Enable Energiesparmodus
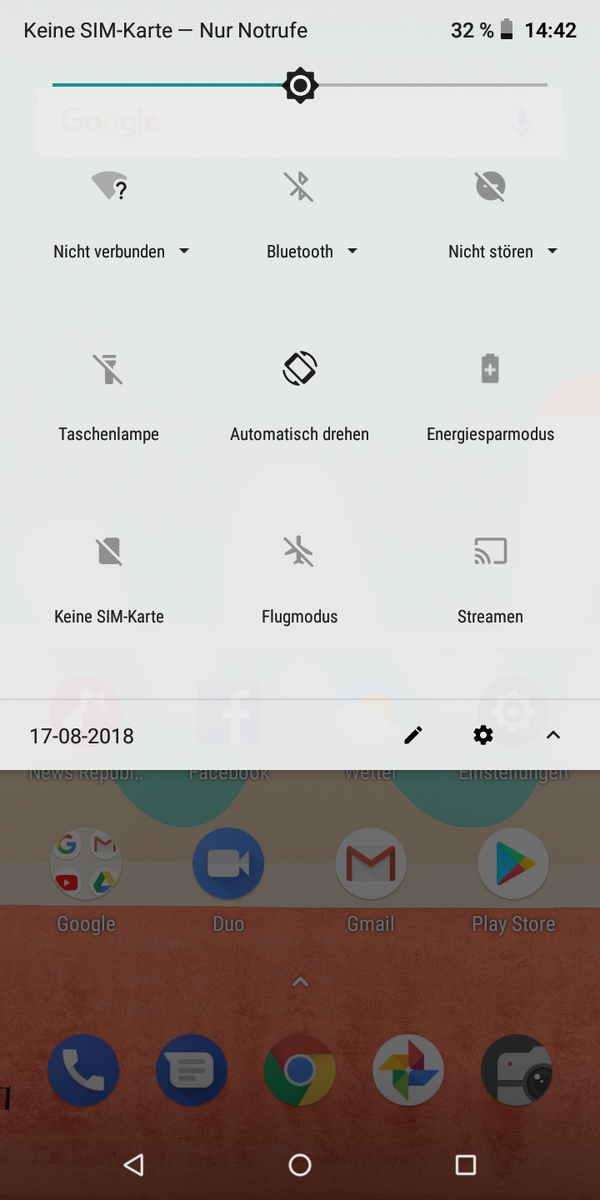 point(490,369)
